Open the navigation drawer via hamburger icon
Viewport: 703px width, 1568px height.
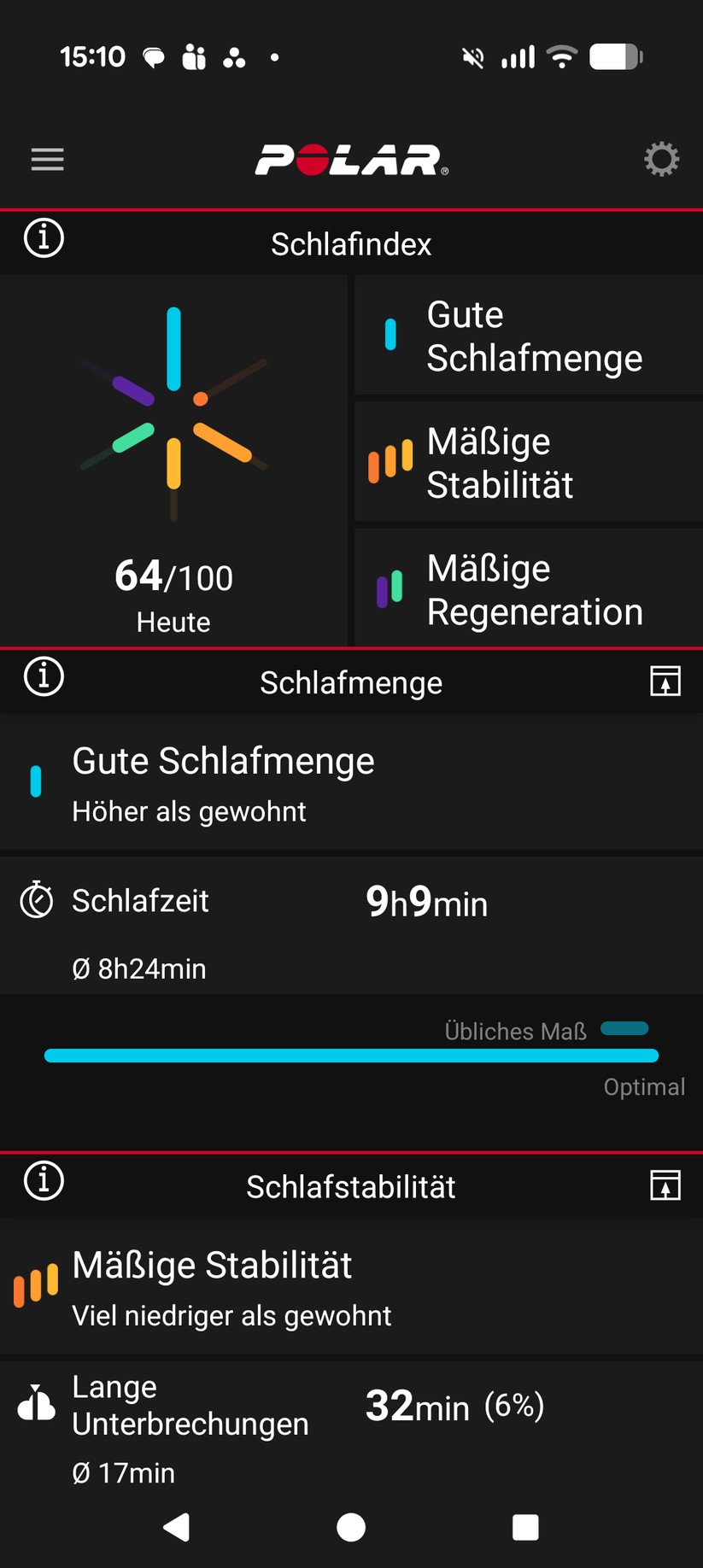coord(47,159)
